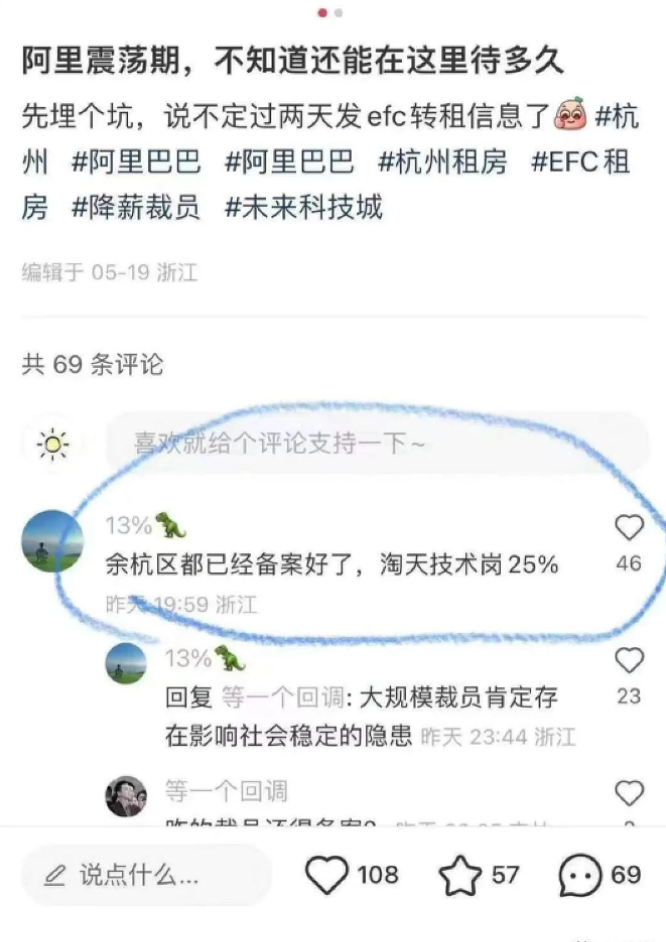Open the #未来科技城 hashtag
This screenshot has height=942, width=666.
pos(303,207)
